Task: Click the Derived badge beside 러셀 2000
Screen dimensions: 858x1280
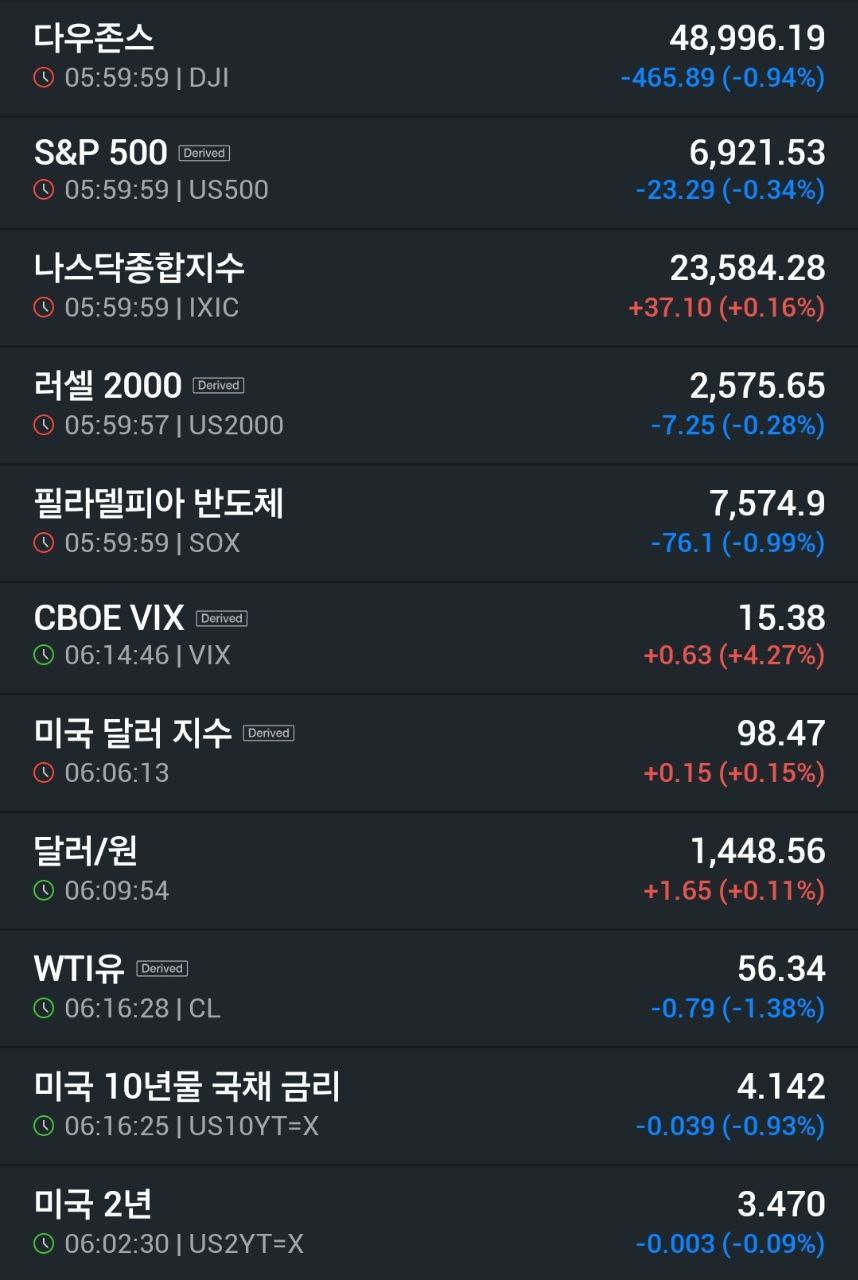Action: coord(218,384)
